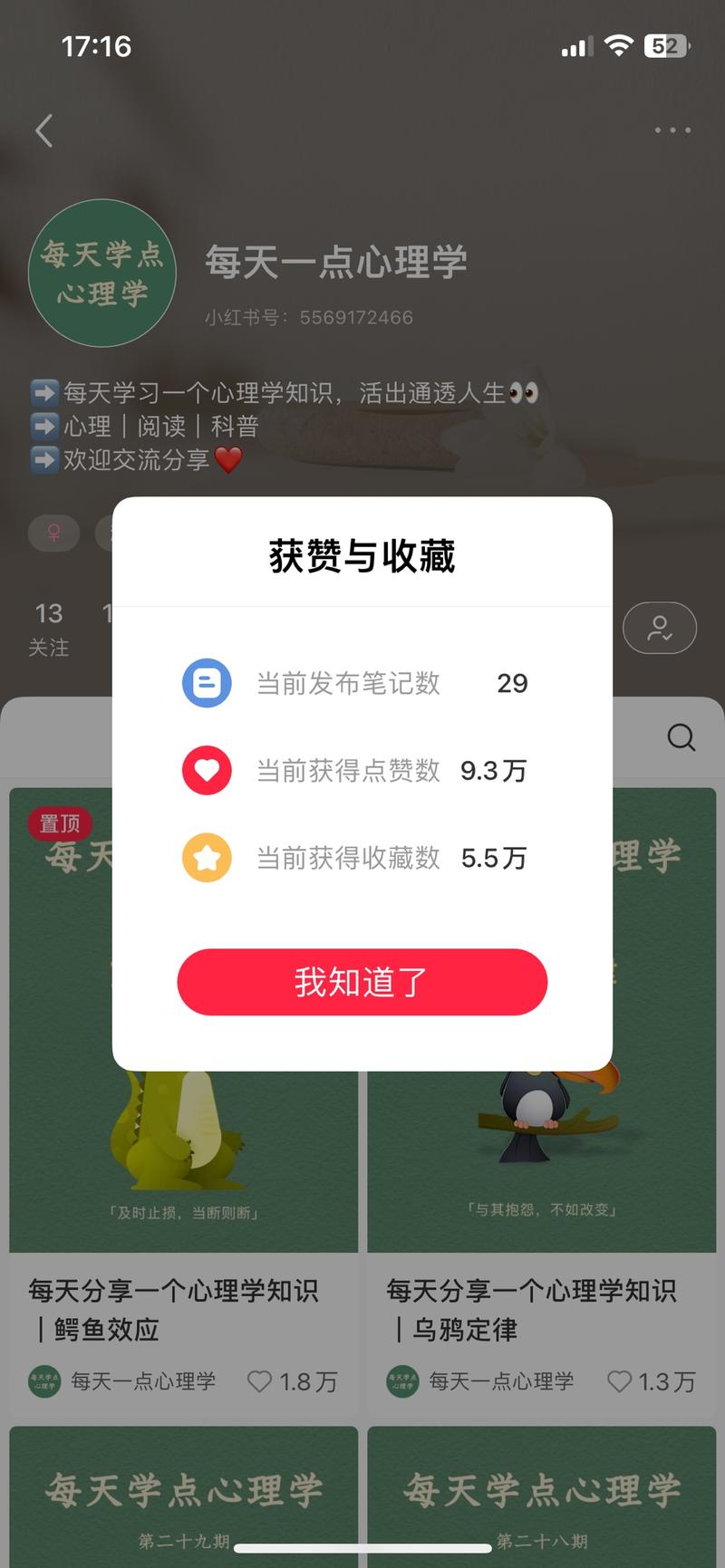Tap the back arrow at top left
725x1568 pixels.
pos(43,130)
